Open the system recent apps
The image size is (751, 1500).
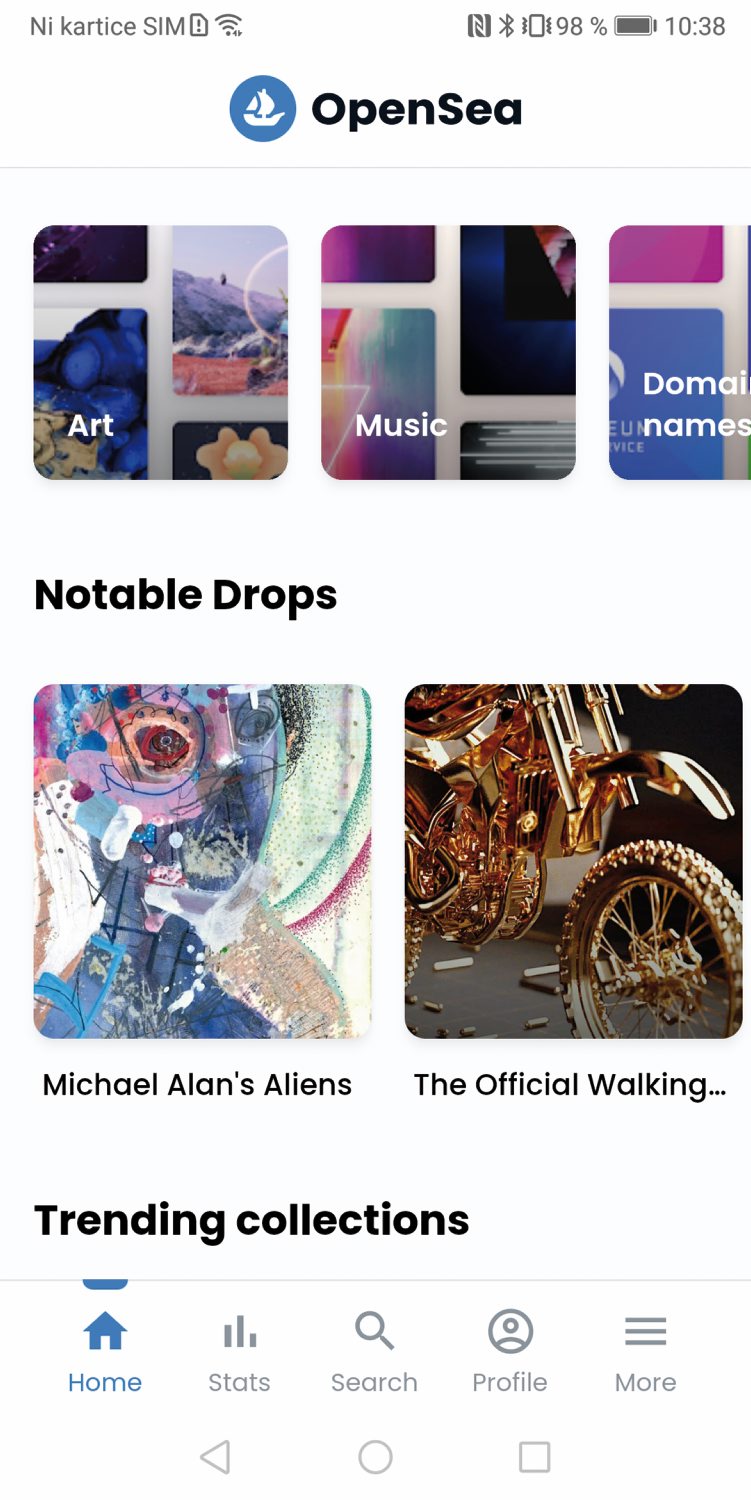pyautogui.click(x=535, y=1457)
